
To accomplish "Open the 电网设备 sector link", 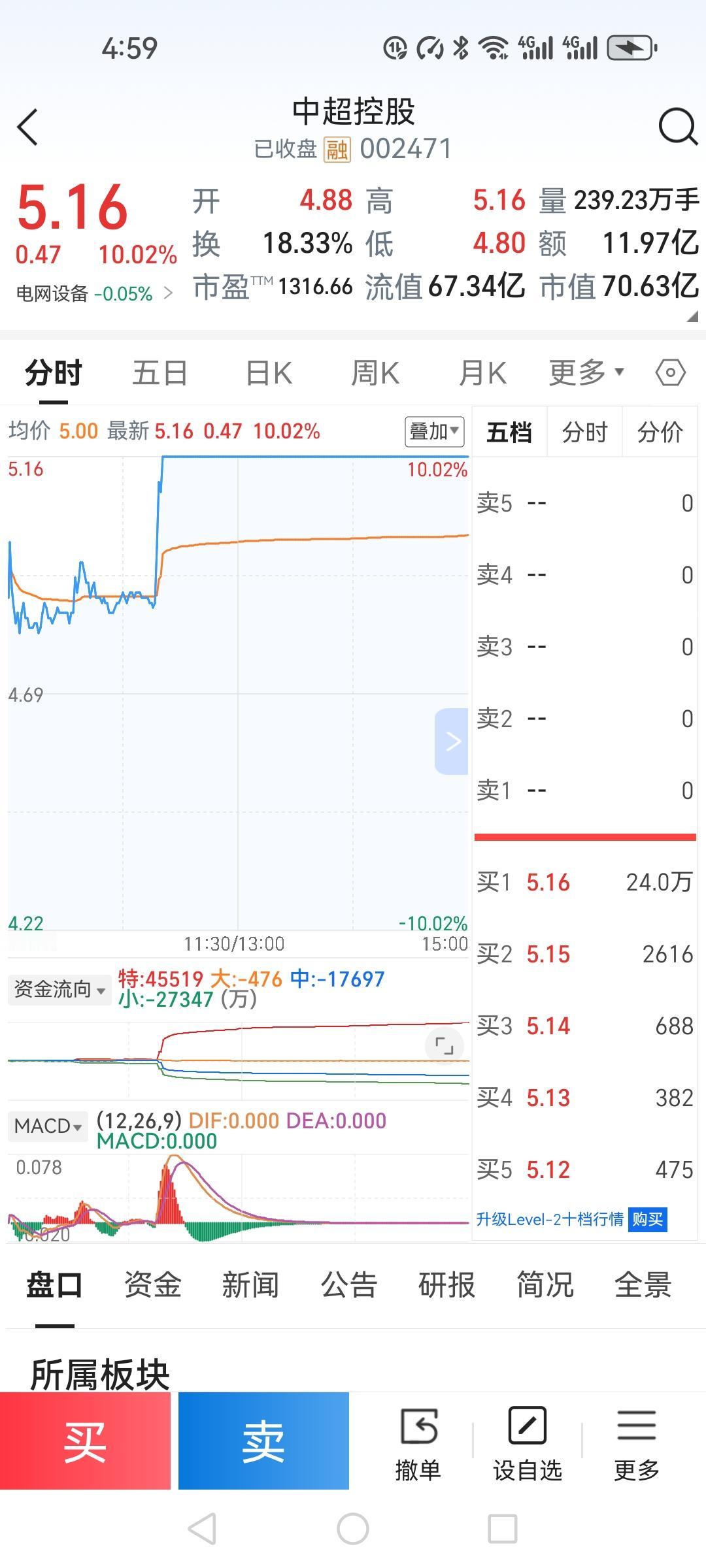I will [94, 293].
